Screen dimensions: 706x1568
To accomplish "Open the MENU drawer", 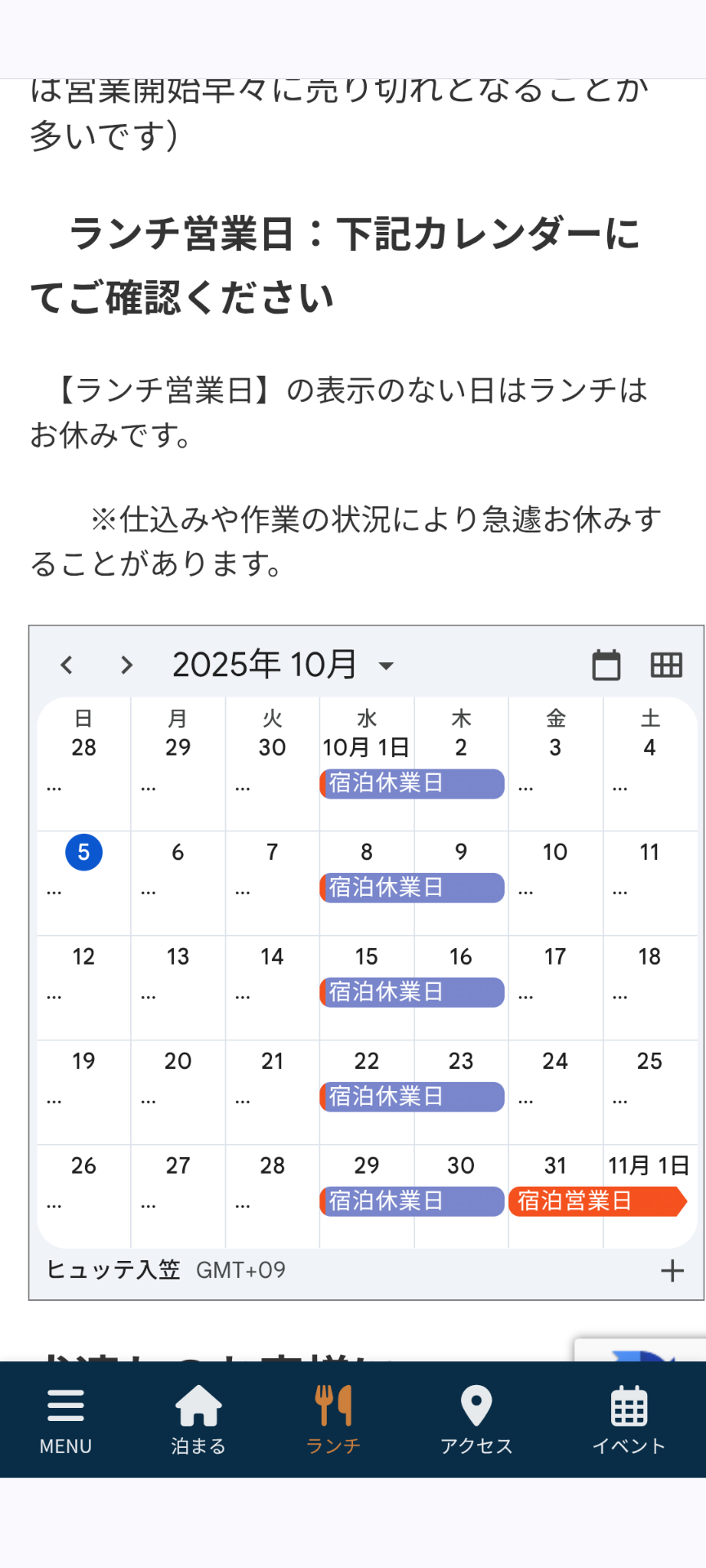I will [66, 1419].
